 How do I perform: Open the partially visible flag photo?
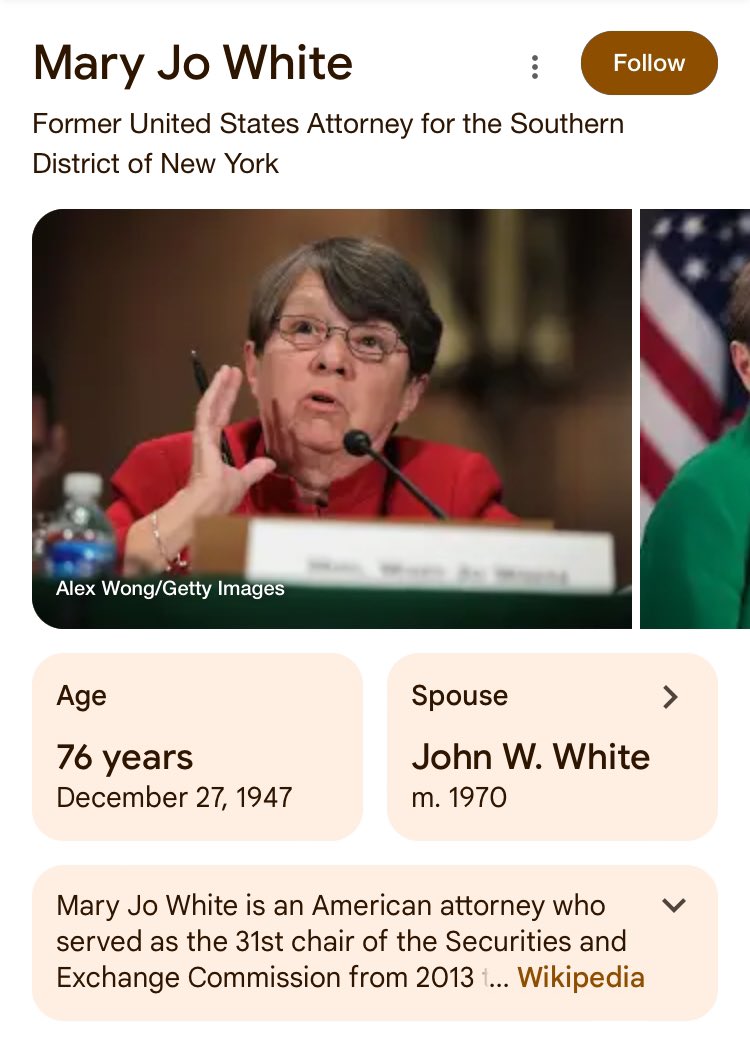pyautogui.click(x=696, y=418)
